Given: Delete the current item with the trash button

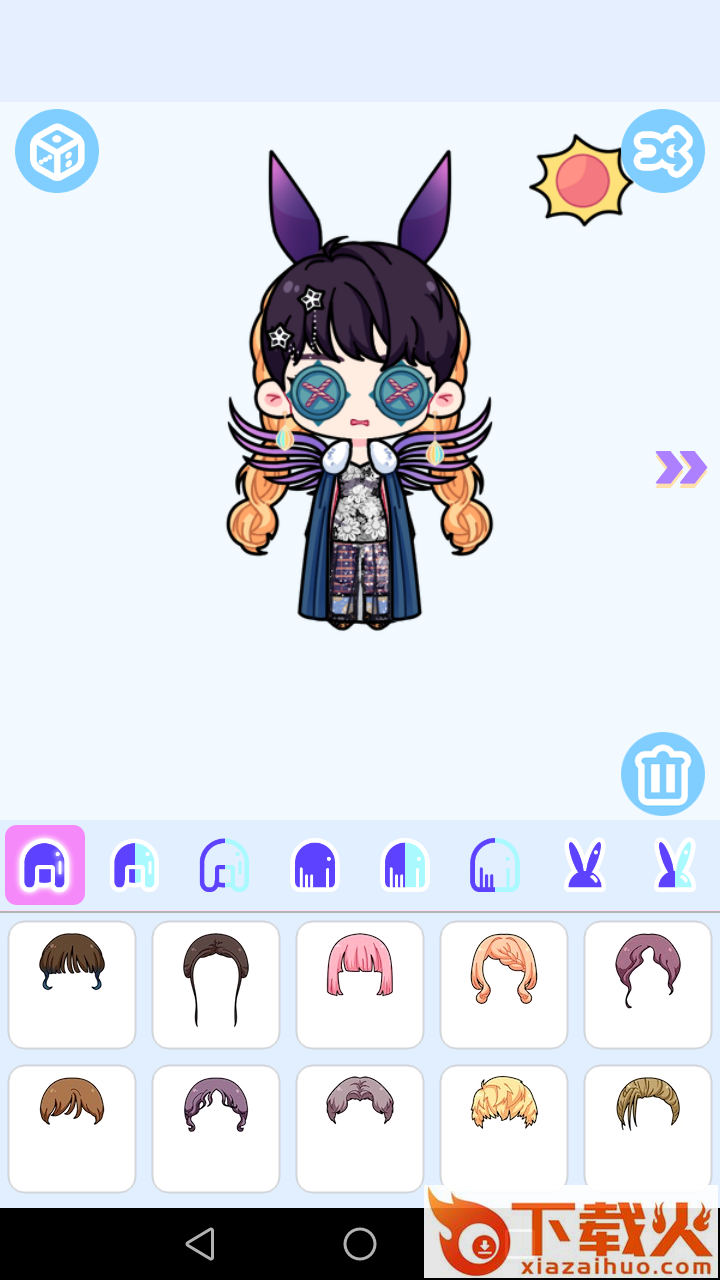Looking at the screenshot, I should [x=663, y=774].
